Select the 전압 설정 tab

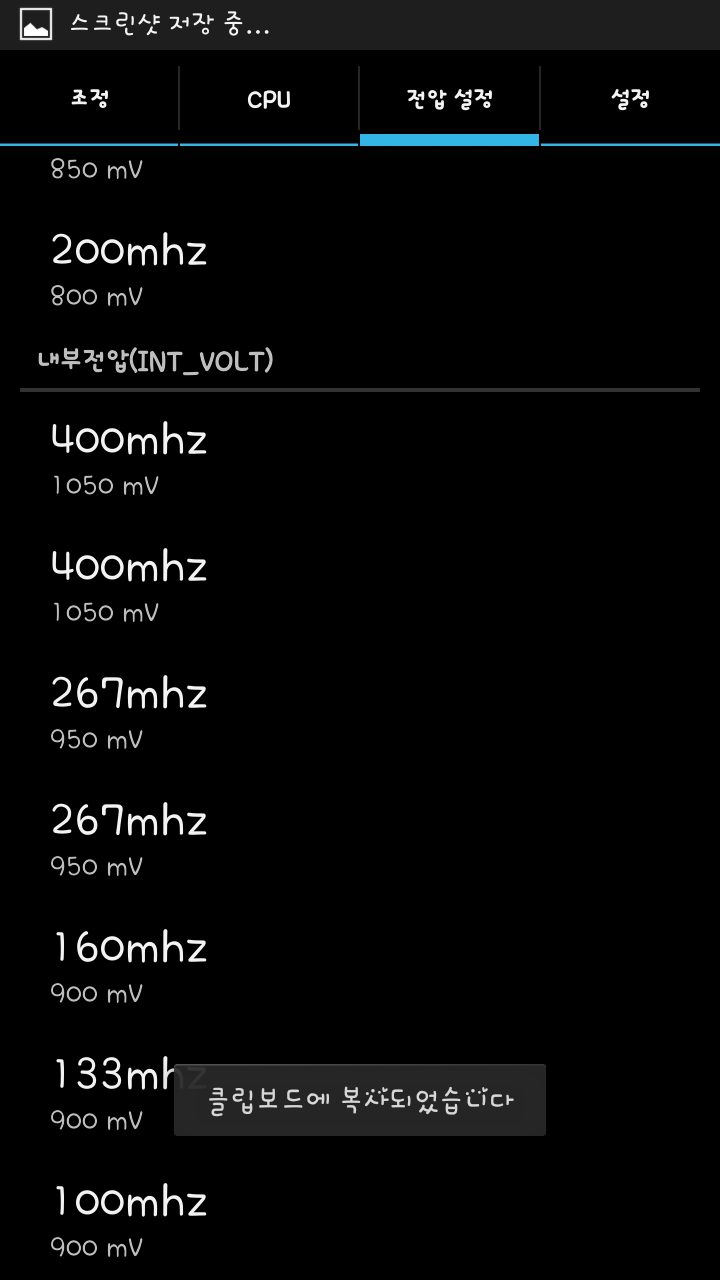click(x=449, y=99)
